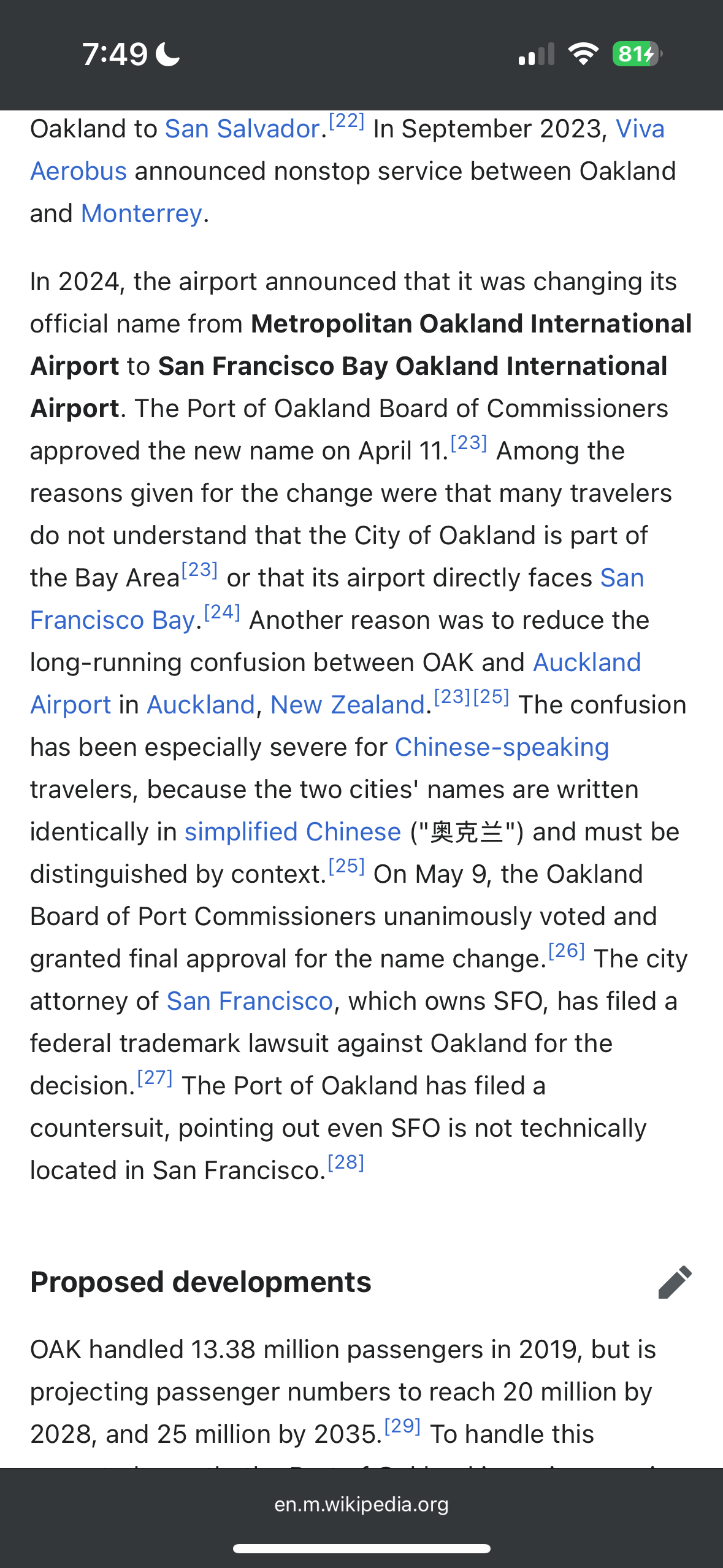Open the San Francisco city link
The height and width of the screenshot is (1568, 723).
coord(250,1001)
